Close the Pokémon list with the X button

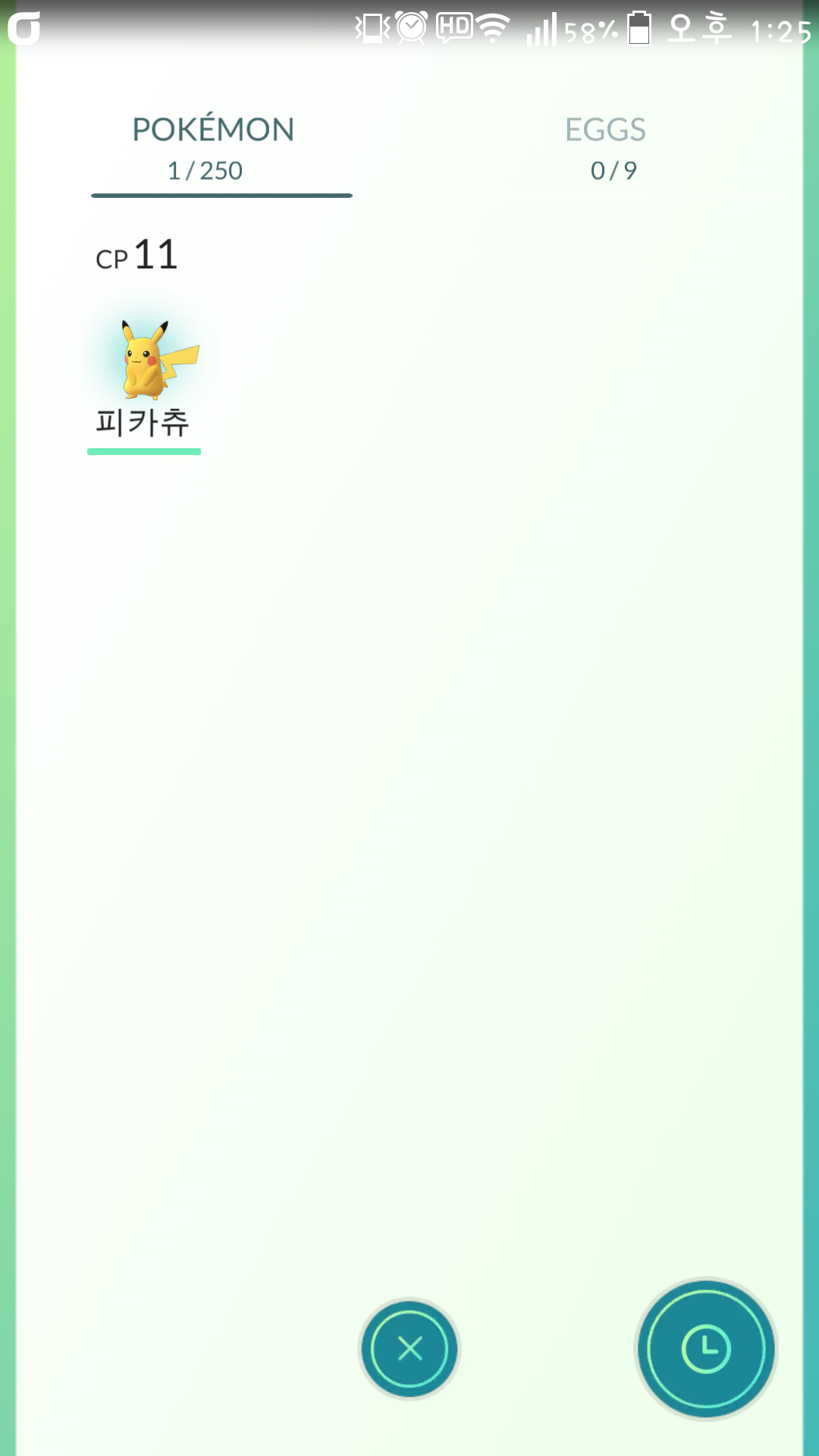409,1349
